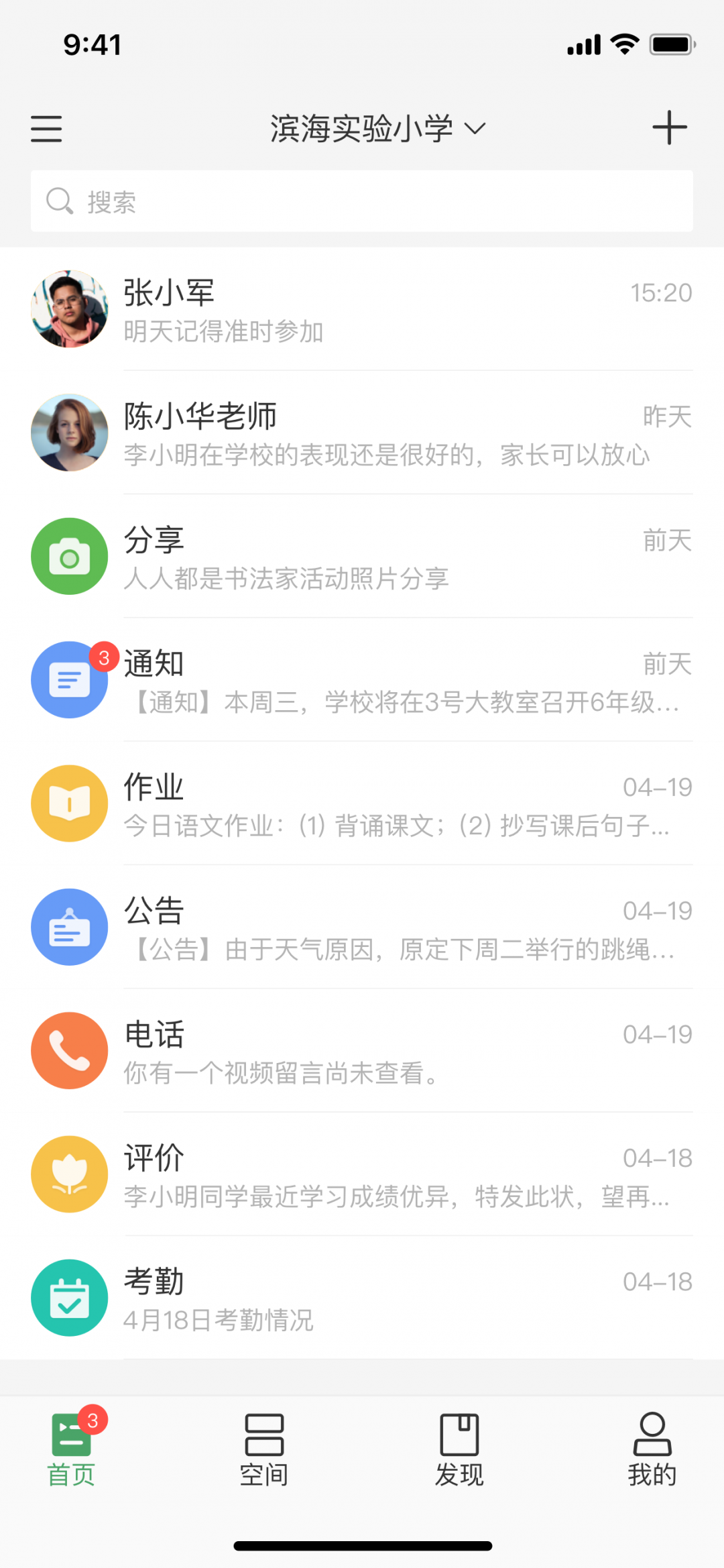Open the chat with 张小军
The image size is (724, 1568).
coord(362,310)
